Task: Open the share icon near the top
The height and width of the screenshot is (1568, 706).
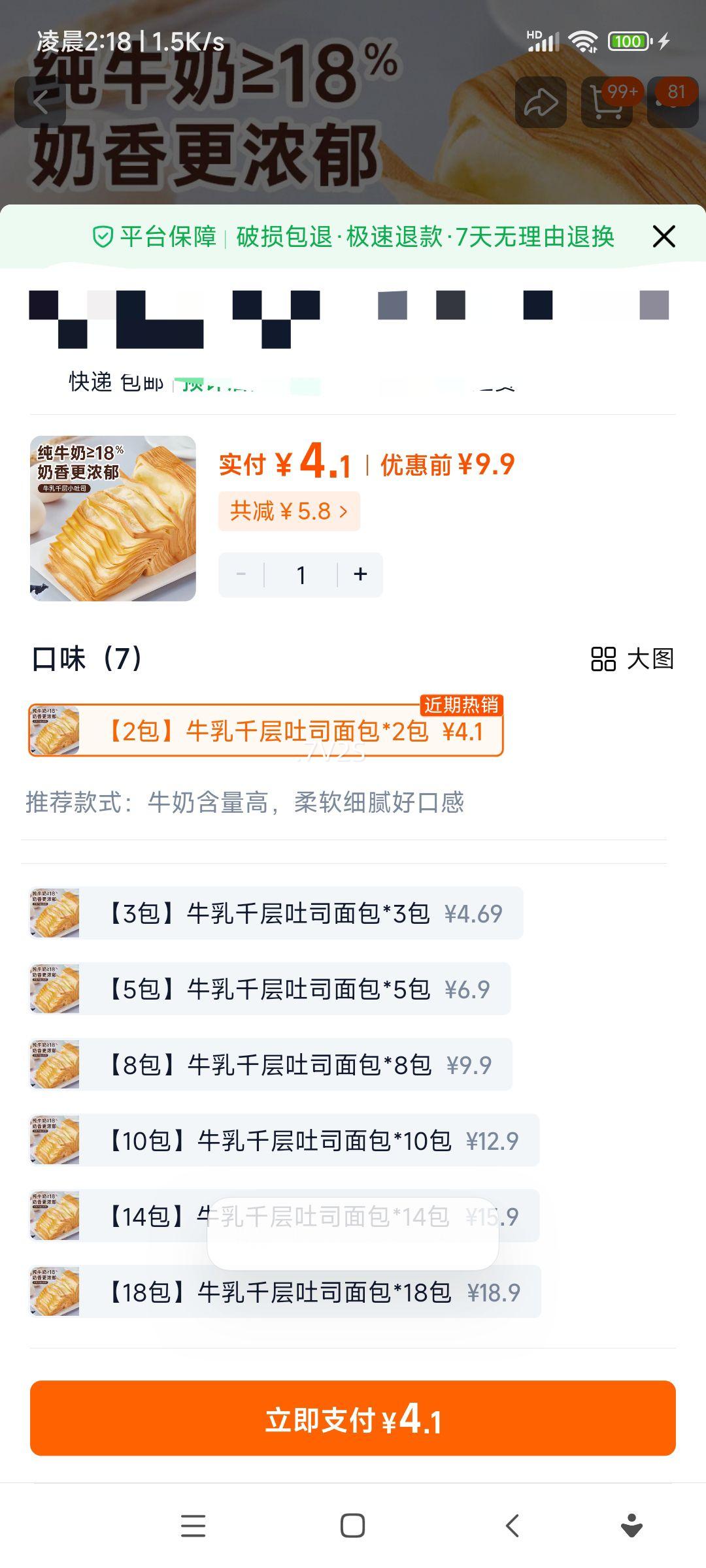Action: click(x=541, y=103)
